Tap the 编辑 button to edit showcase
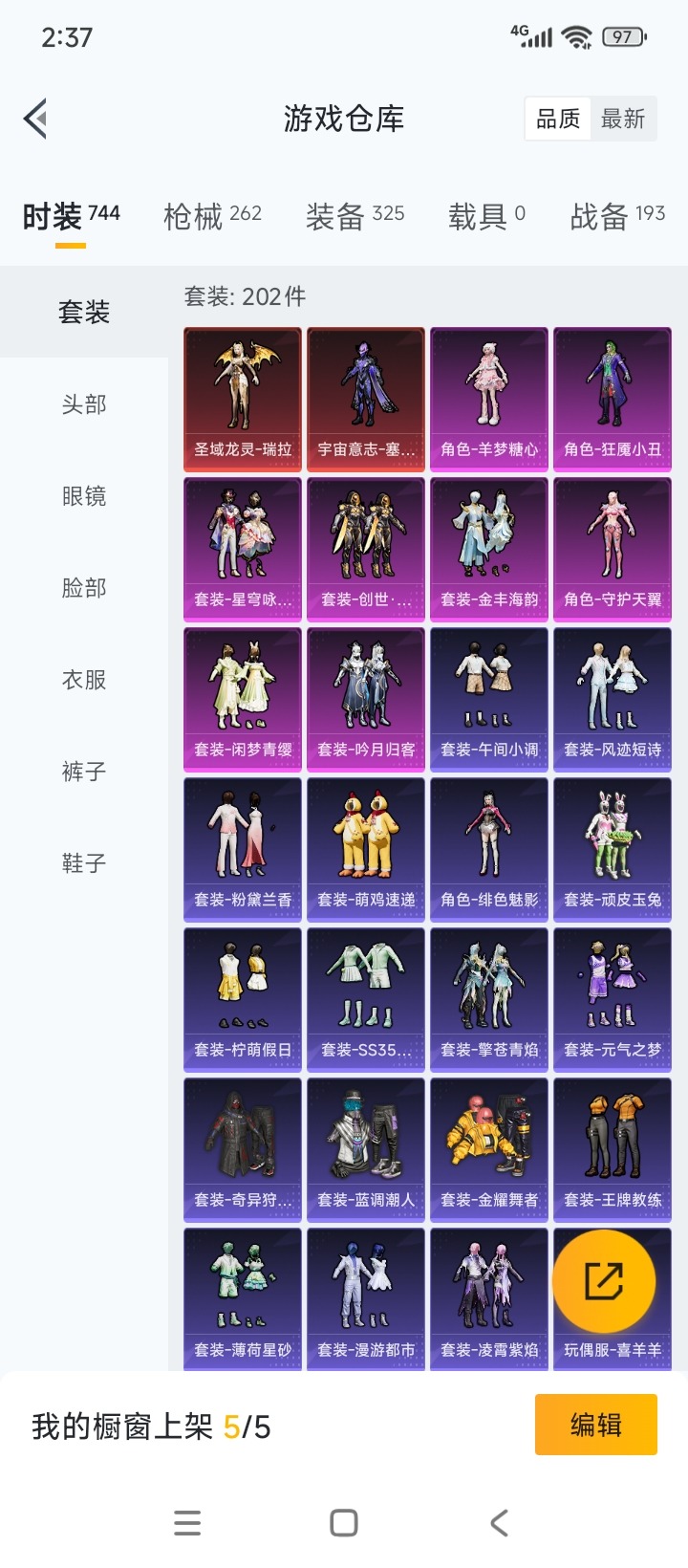This screenshot has height=1568, width=688. (x=595, y=1424)
